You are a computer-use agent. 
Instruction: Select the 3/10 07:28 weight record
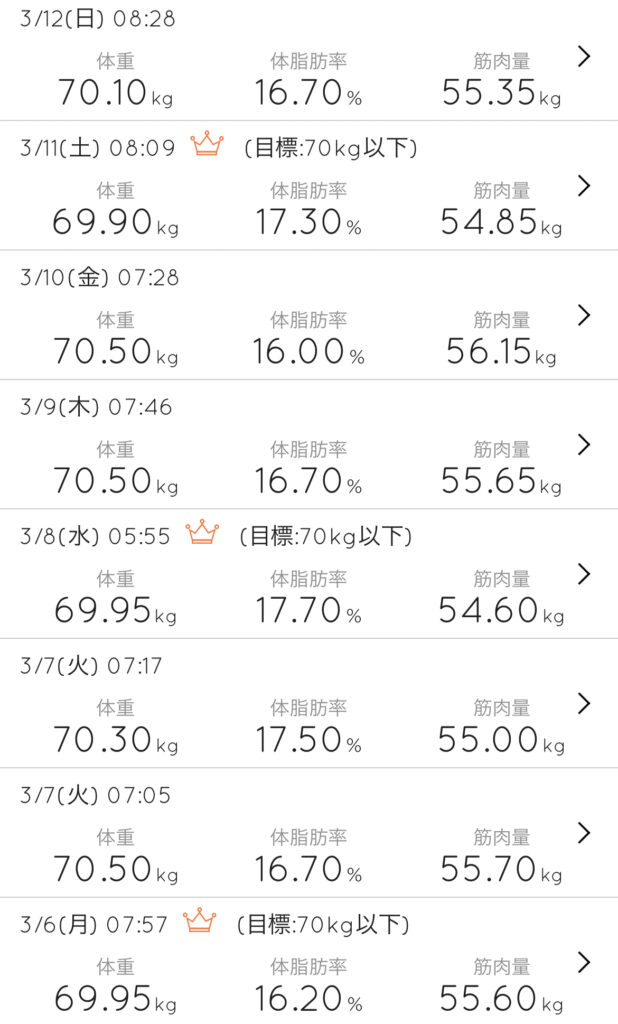point(585,316)
